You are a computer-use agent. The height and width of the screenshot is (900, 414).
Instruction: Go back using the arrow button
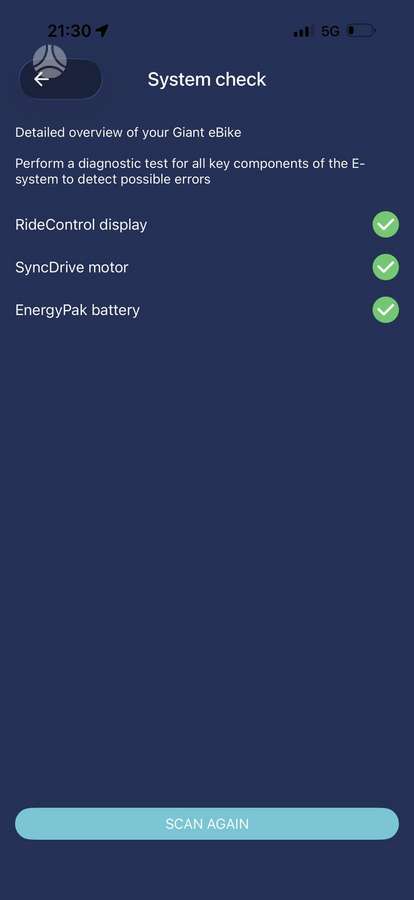(x=60, y=79)
